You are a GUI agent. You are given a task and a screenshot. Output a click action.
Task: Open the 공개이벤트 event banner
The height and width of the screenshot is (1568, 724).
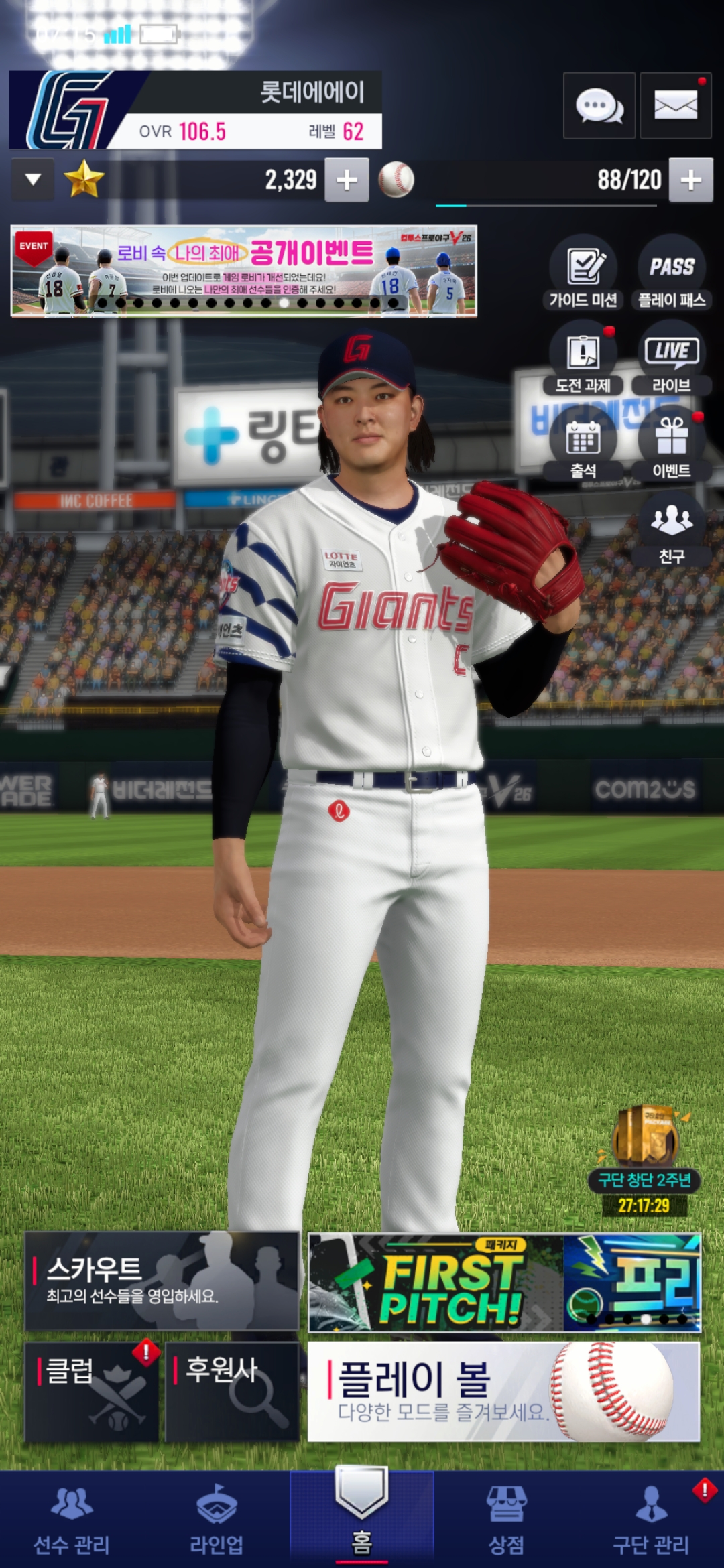click(243, 271)
